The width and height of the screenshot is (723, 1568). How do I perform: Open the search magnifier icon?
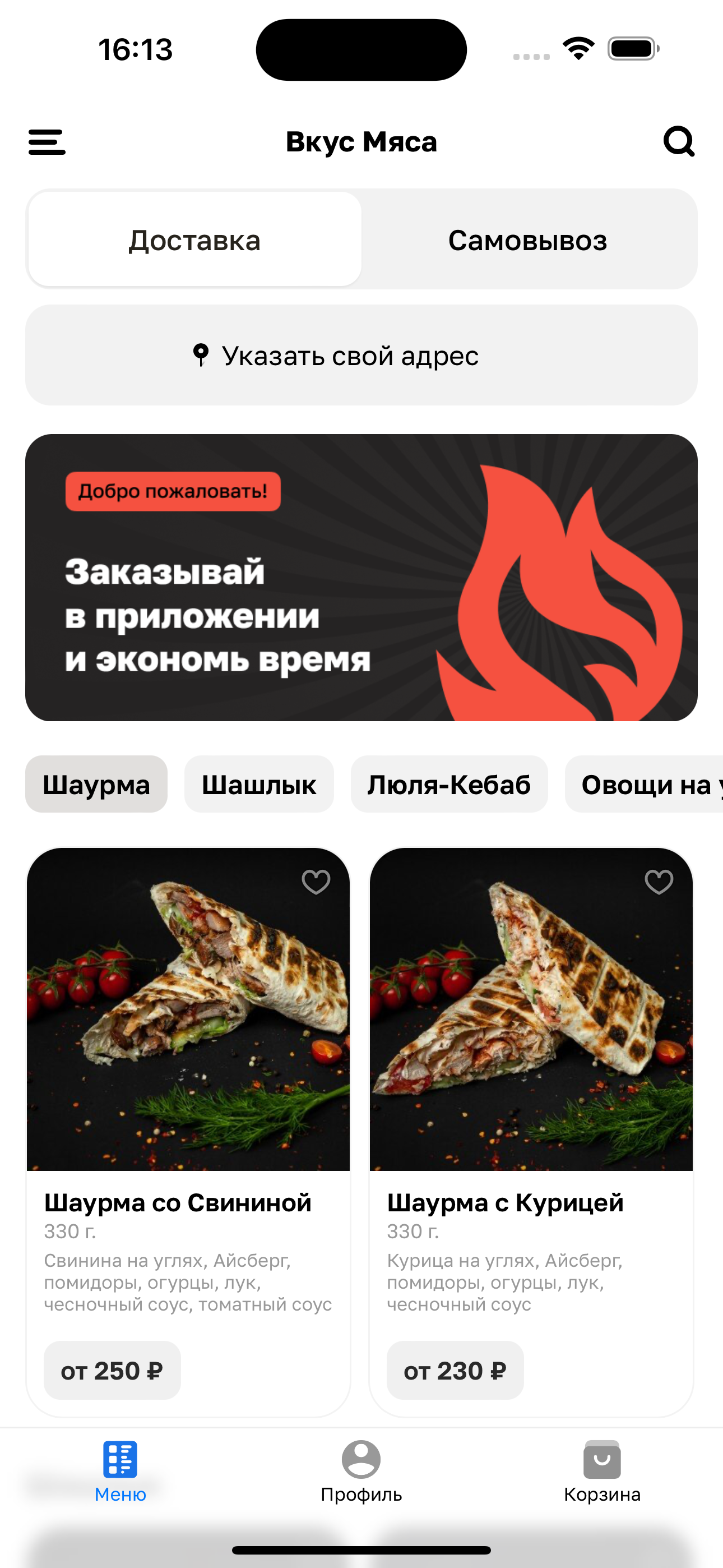(x=679, y=142)
